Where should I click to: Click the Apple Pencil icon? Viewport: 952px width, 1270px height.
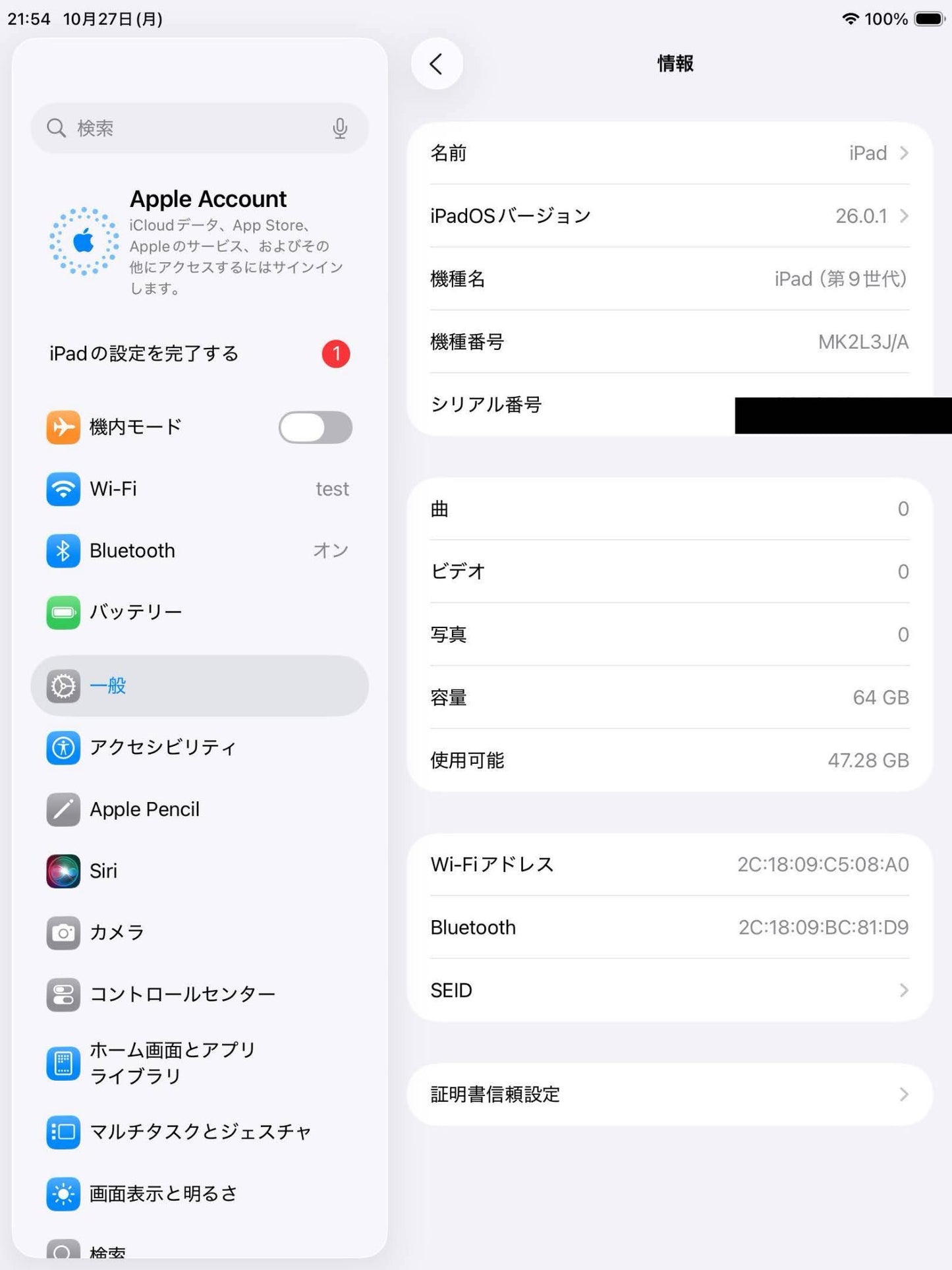(x=63, y=809)
